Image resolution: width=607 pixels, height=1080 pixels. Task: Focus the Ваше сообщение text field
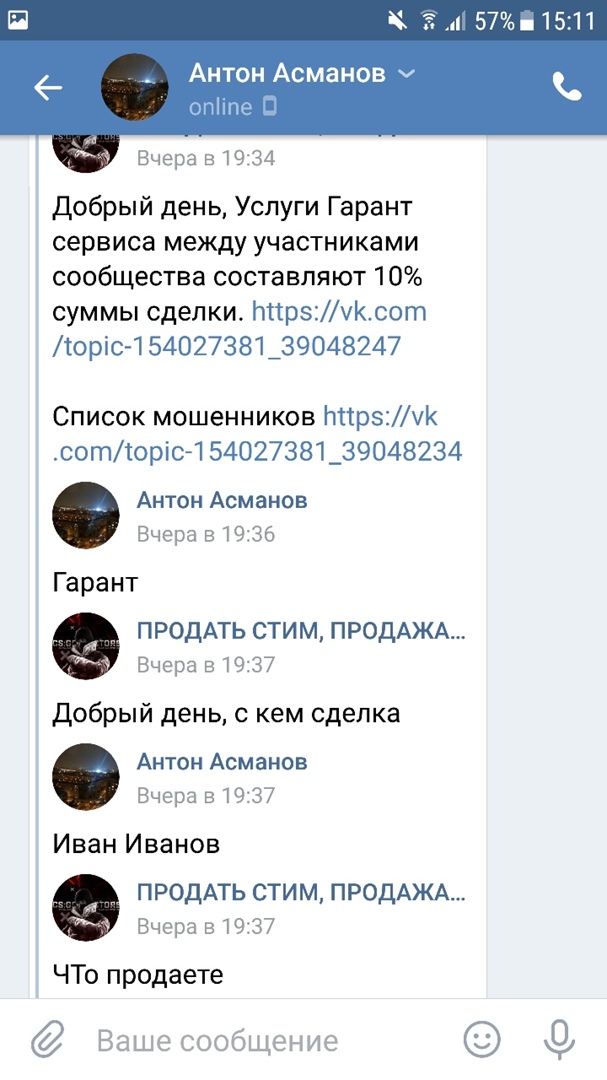260,1041
